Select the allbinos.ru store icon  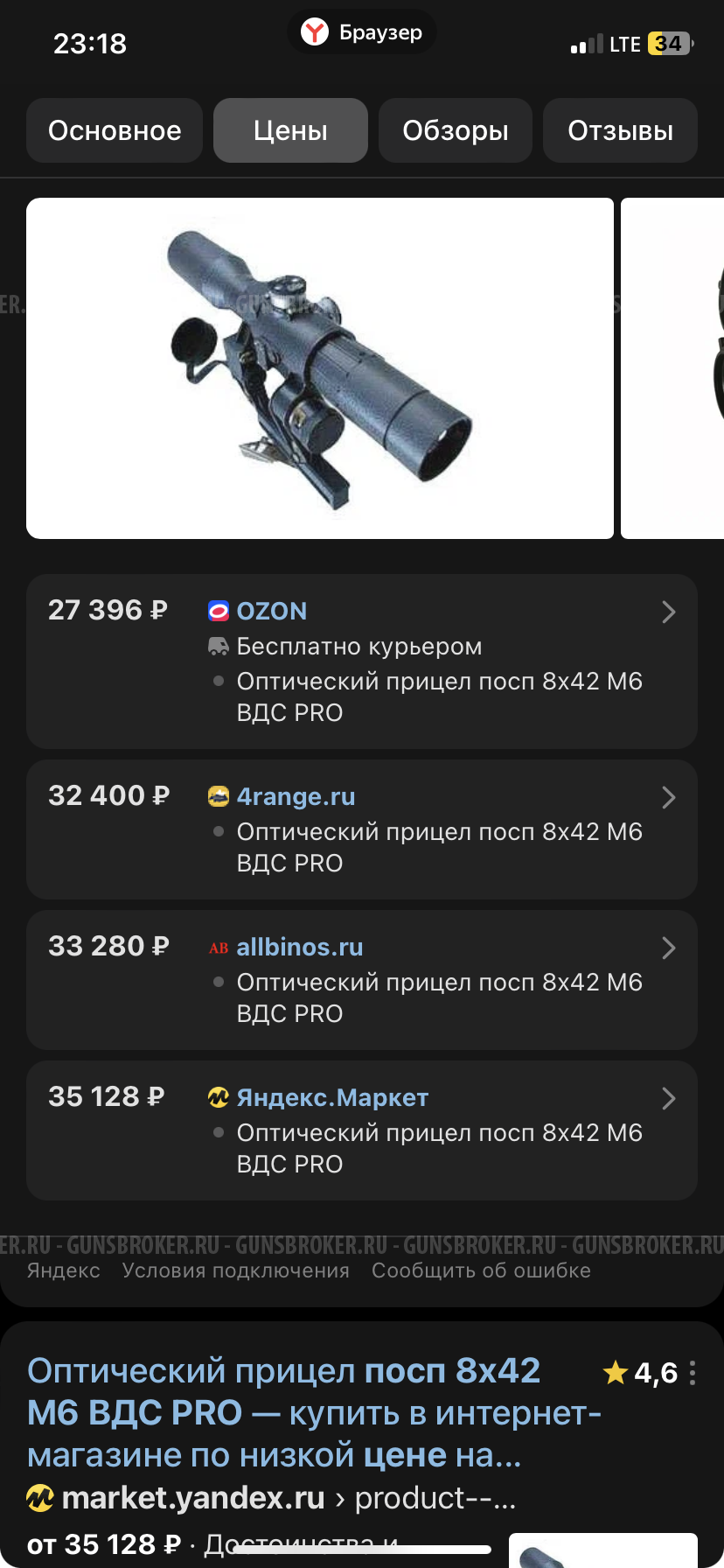click(220, 947)
